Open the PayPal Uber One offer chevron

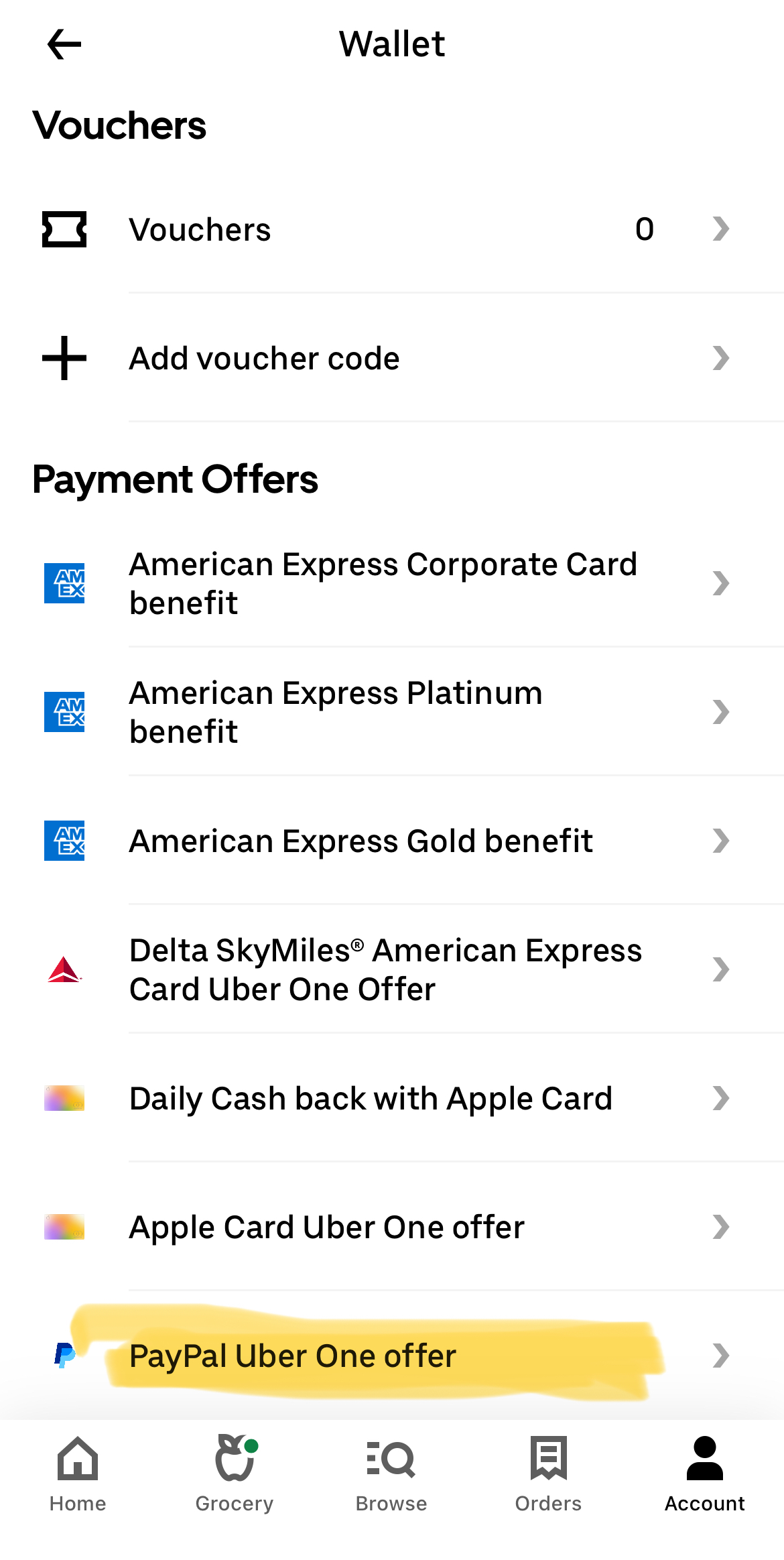[722, 1356]
